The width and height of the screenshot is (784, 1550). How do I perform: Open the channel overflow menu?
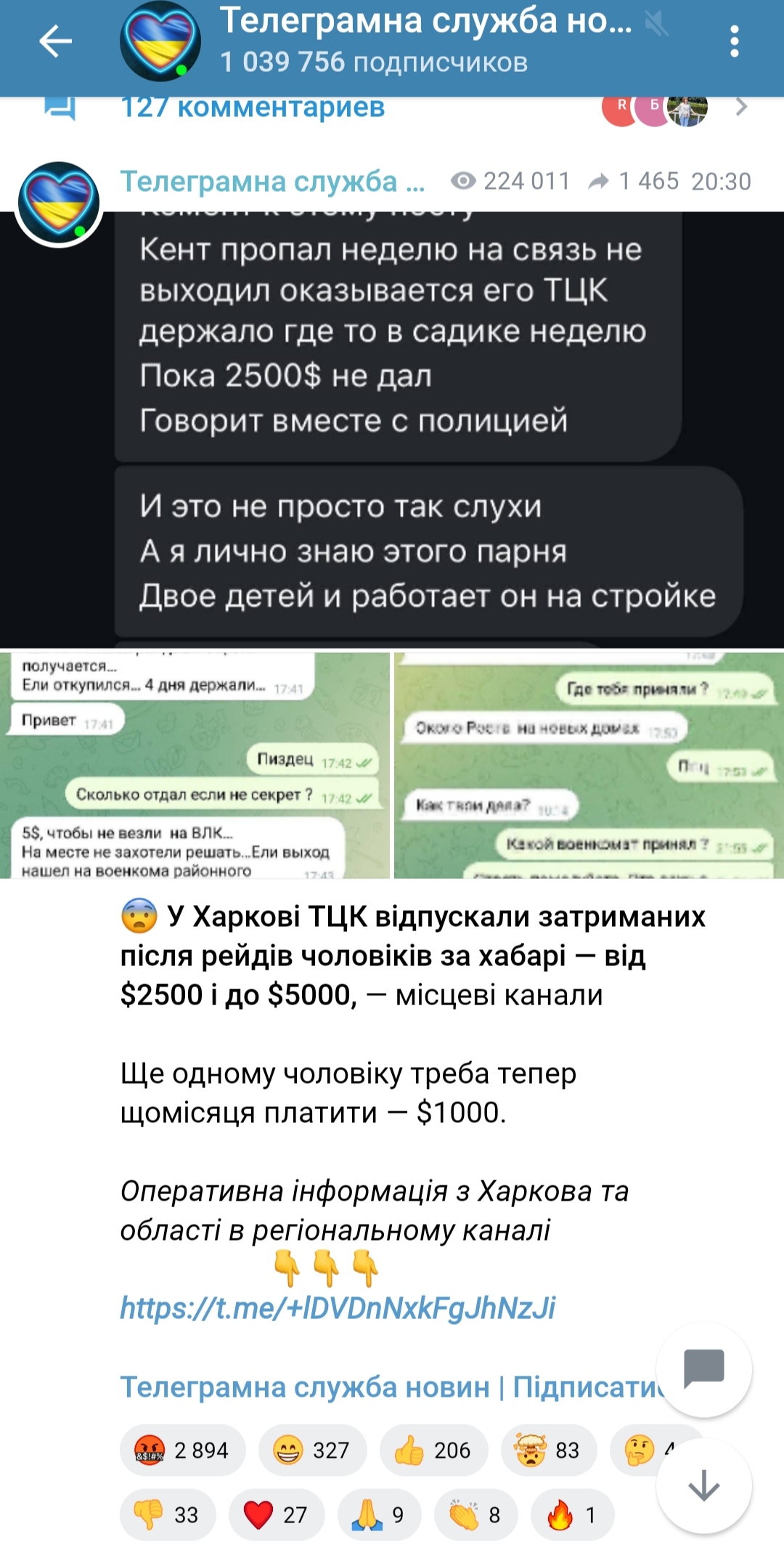pos(734,41)
